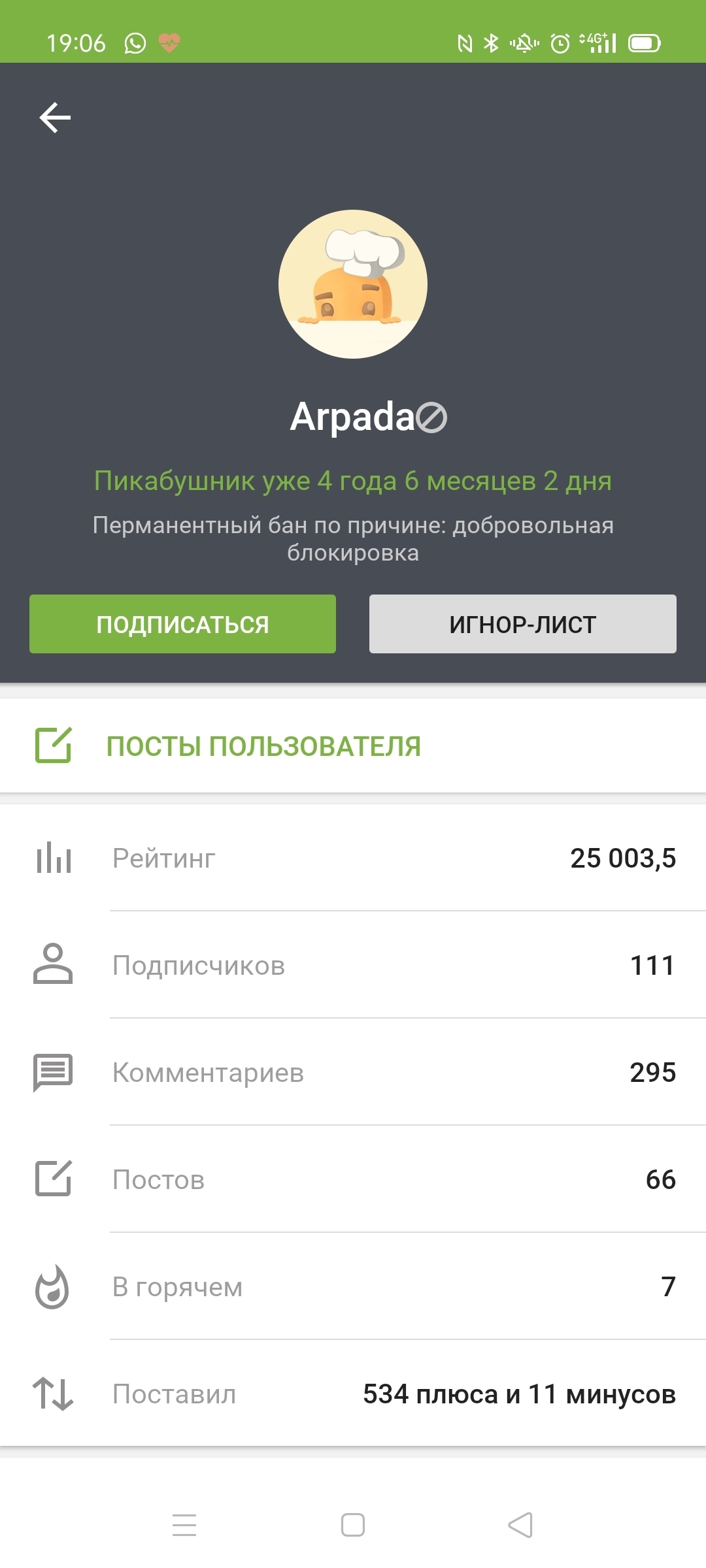This screenshot has width=706, height=1568.
Task: Go back using the top arrow
Action: [55, 118]
